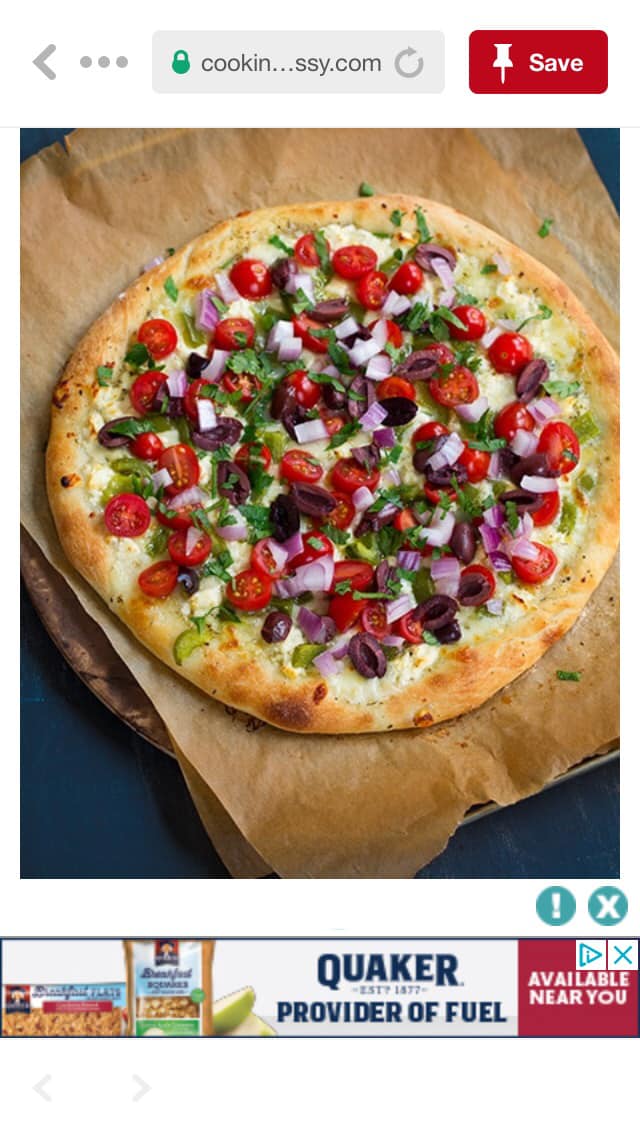Viewport: 640px width, 1136px height.
Task: Go back one page in the browser
Action: [x=42, y=1088]
